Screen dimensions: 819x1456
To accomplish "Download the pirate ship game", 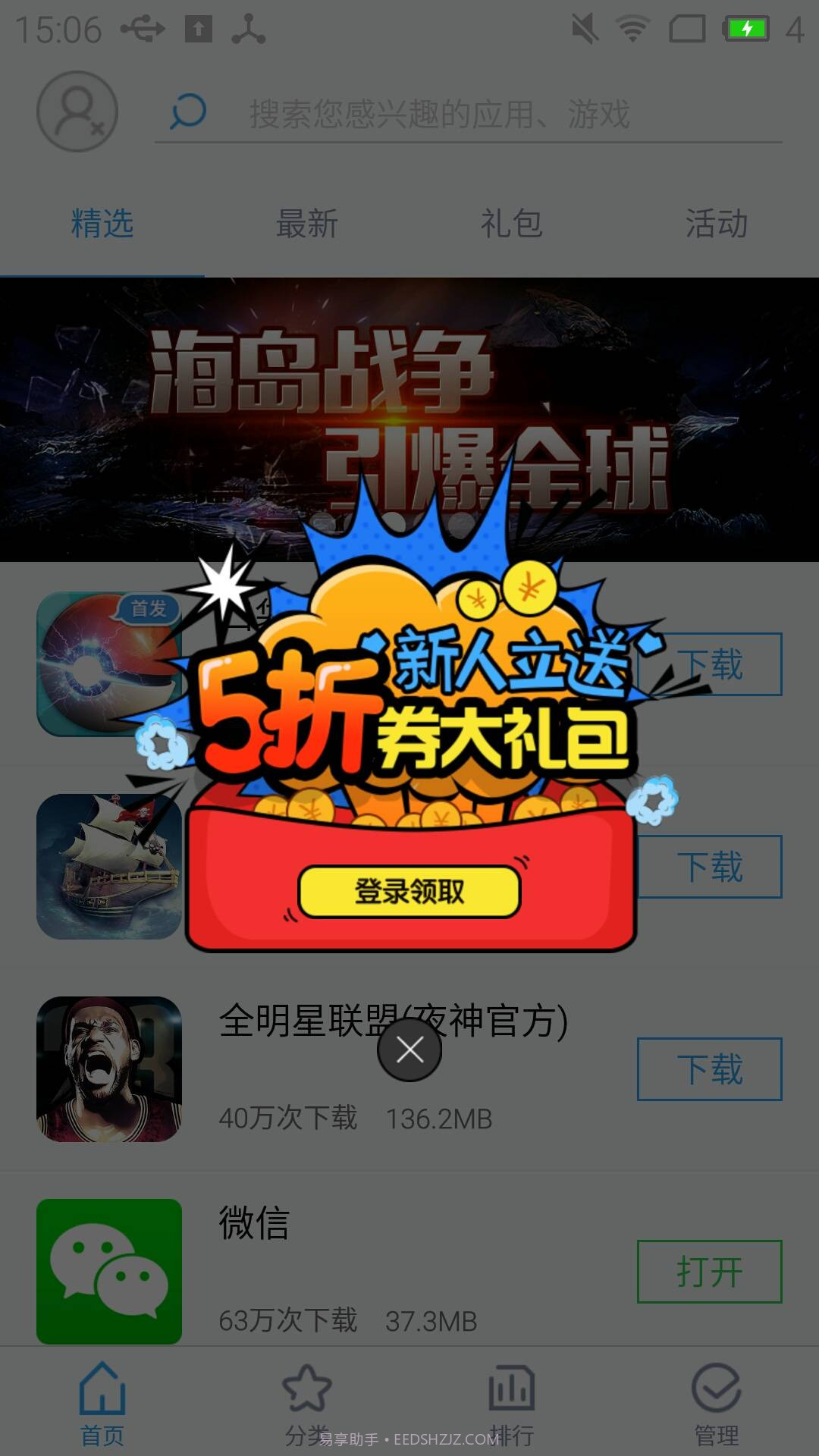I will 709,867.
